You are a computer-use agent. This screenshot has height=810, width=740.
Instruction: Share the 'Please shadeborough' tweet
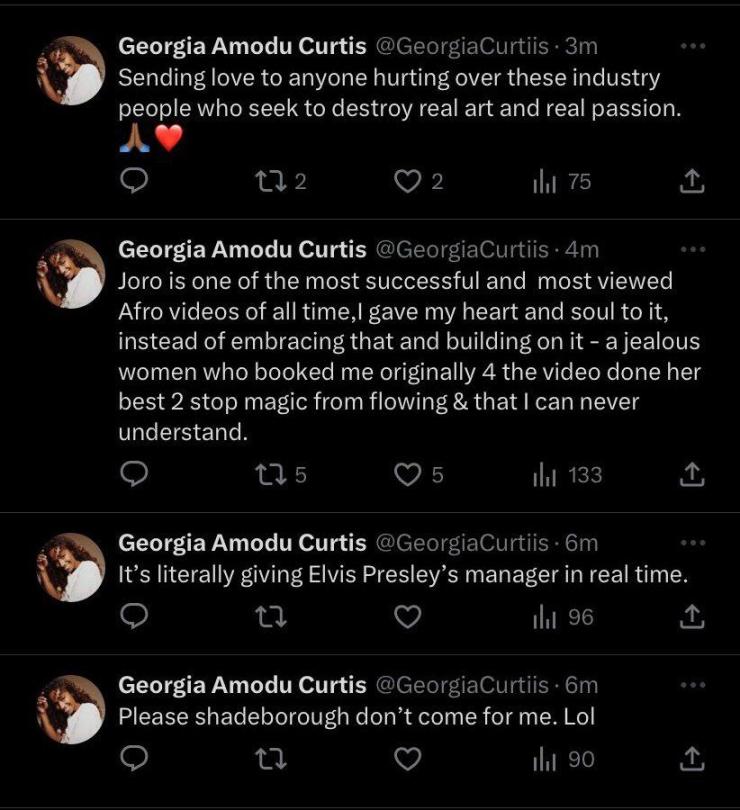click(x=691, y=759)
